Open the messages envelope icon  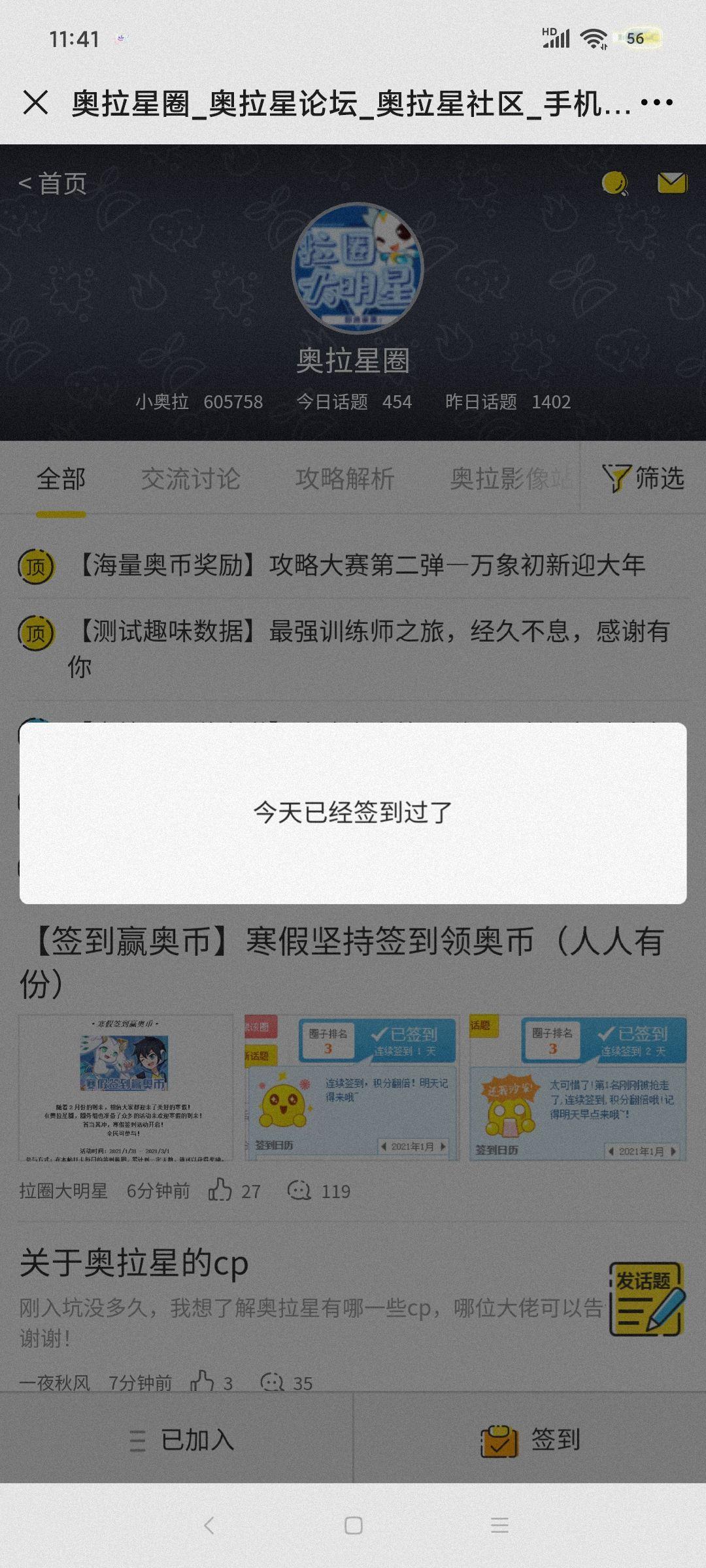[671, 183]
